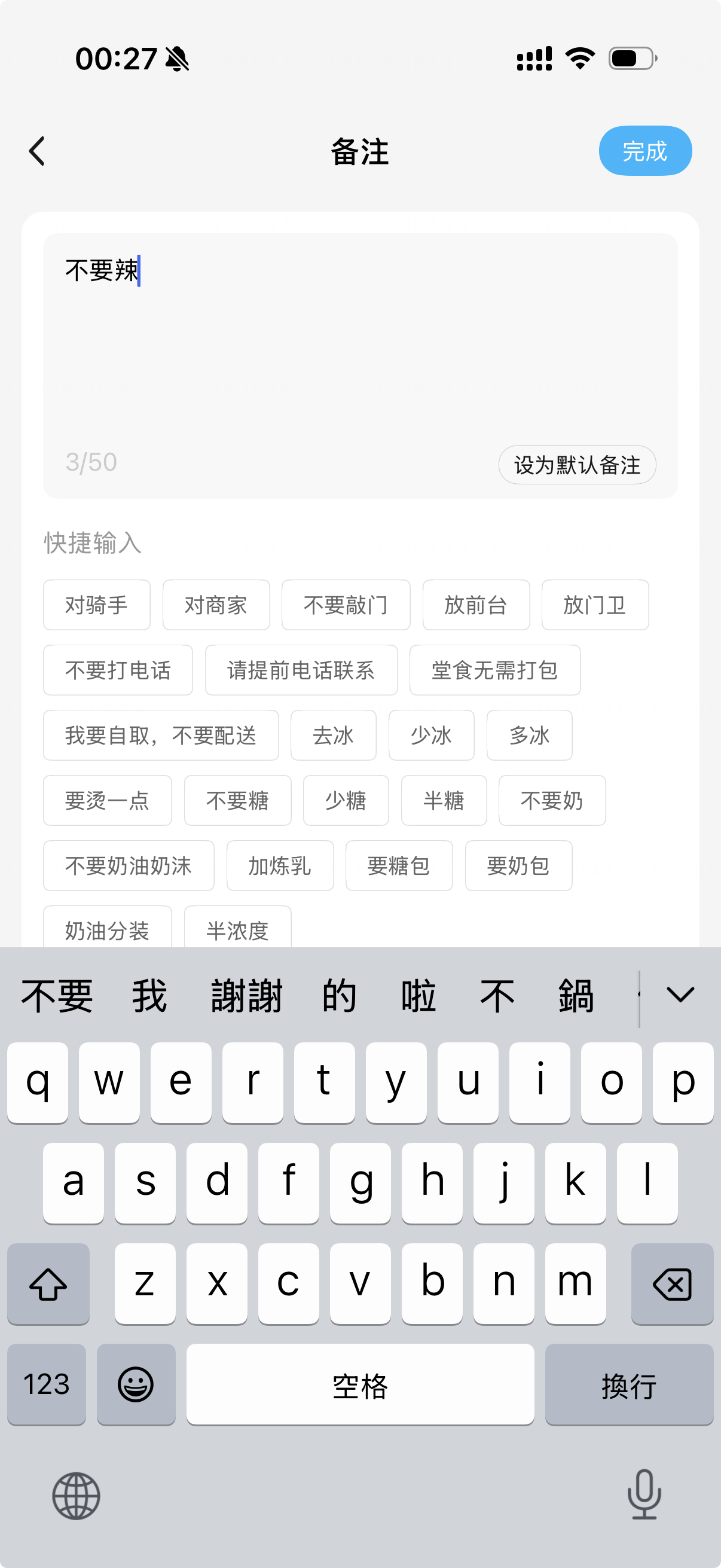Viewport: 721px width, 1568px height.
Task: Pick the 不要打电话 chip
Action: click(118, 670)
